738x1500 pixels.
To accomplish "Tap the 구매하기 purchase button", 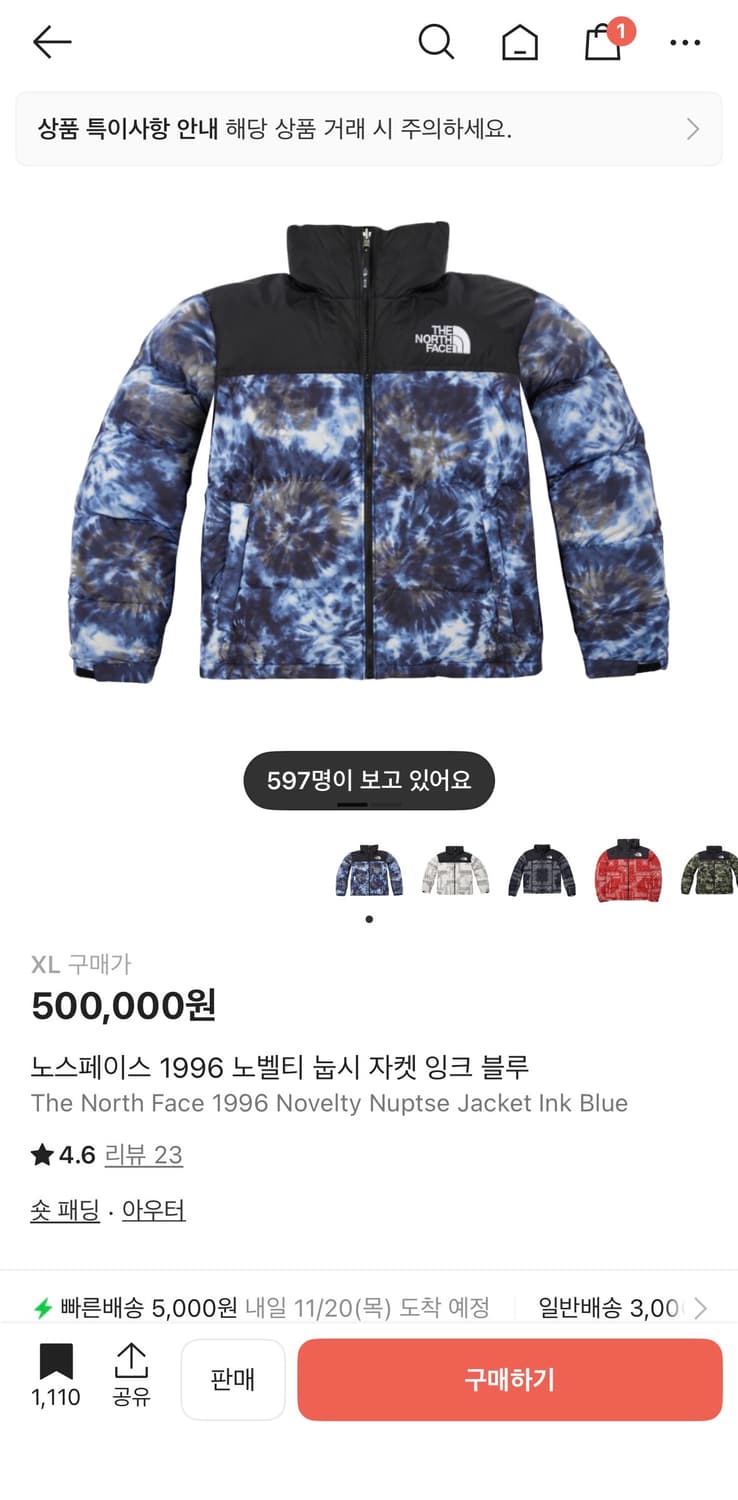I will point(509,1380).
